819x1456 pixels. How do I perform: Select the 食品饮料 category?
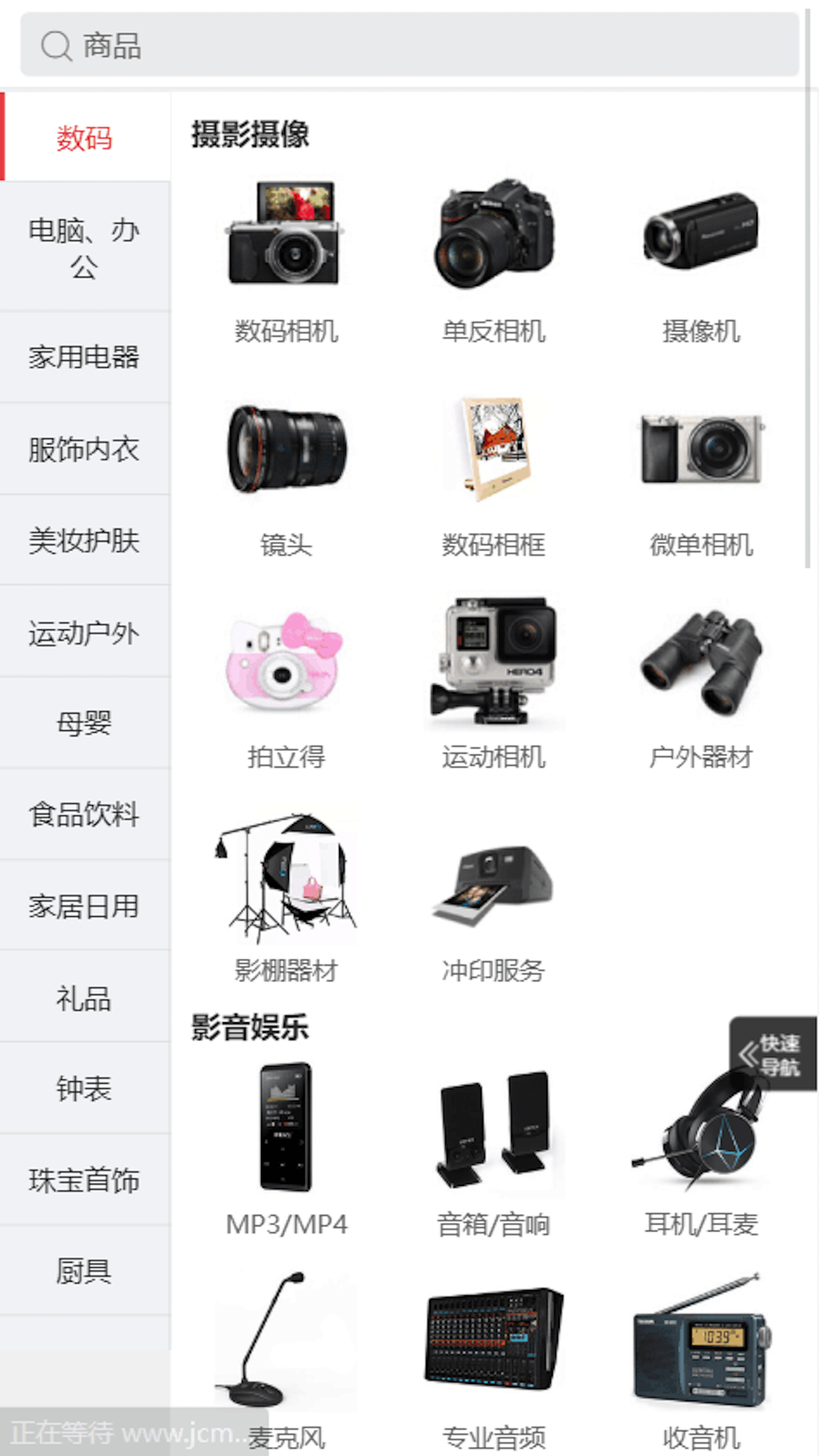tap(84, 814)
